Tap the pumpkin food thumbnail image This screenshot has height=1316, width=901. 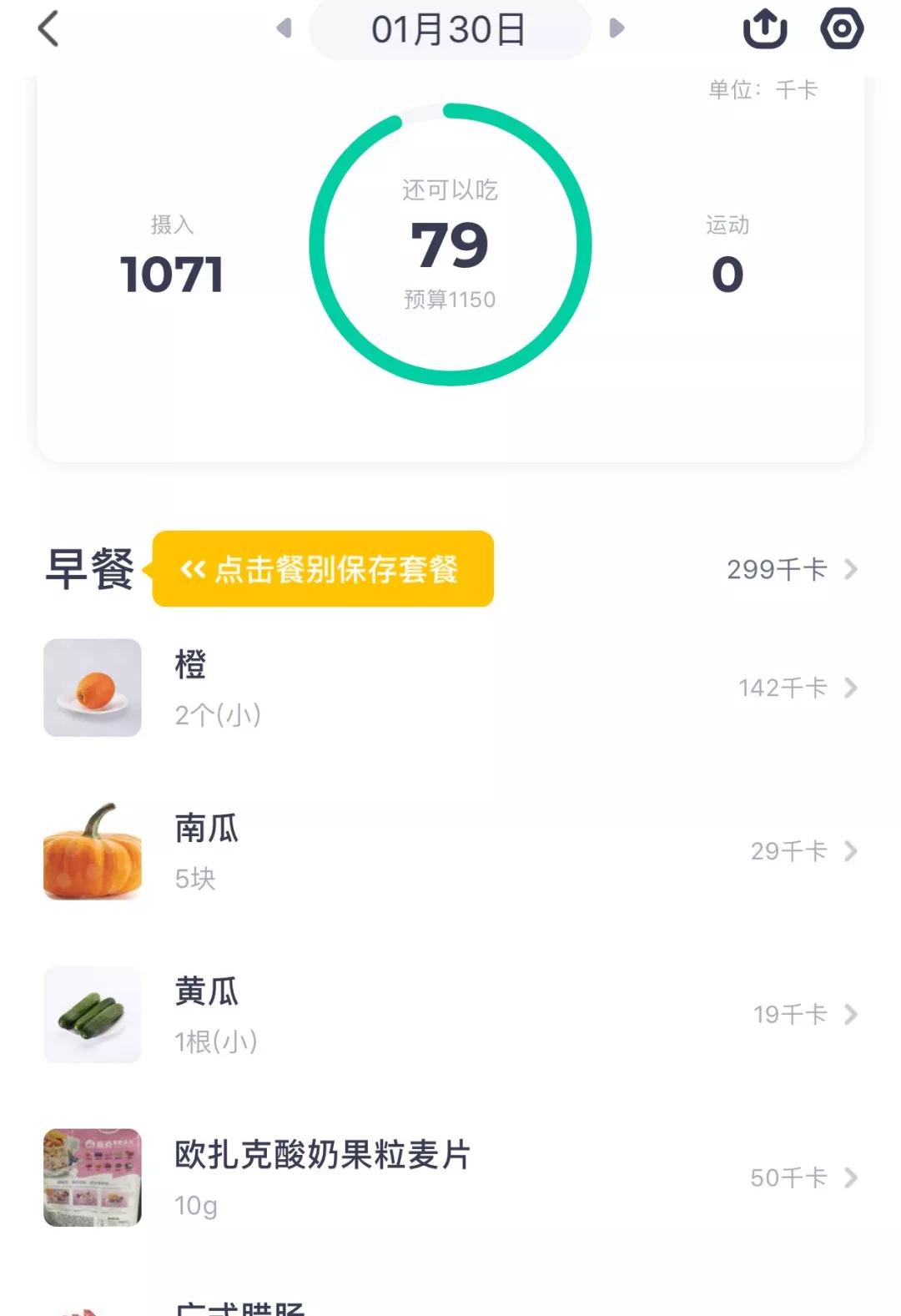click(92, 851)
